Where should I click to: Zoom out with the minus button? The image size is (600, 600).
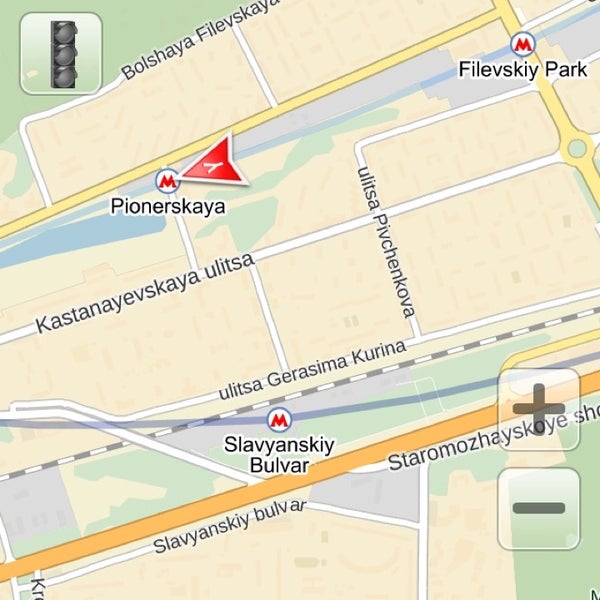click(x=538, y=508)
